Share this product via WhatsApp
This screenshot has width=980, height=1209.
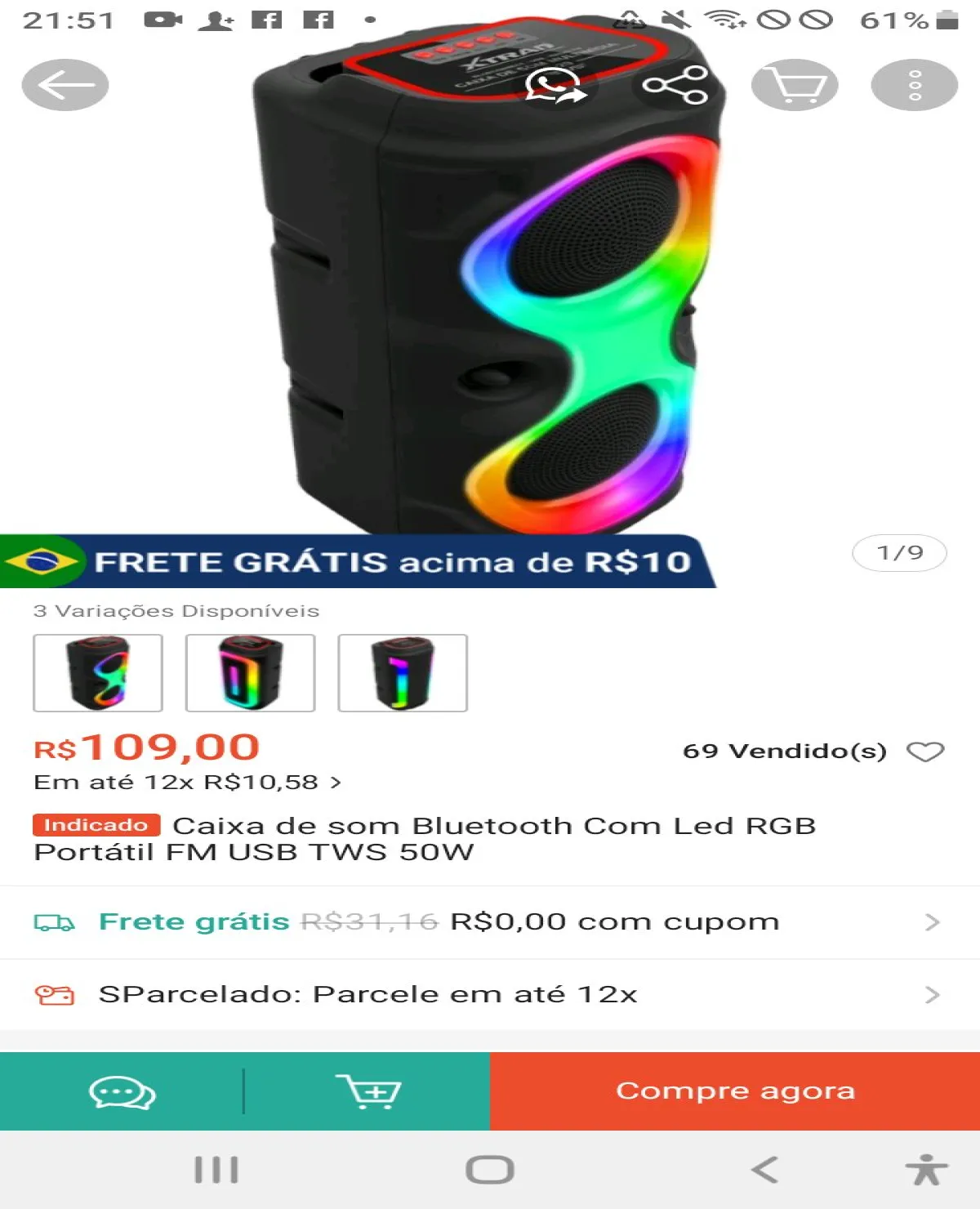point(555,85)
